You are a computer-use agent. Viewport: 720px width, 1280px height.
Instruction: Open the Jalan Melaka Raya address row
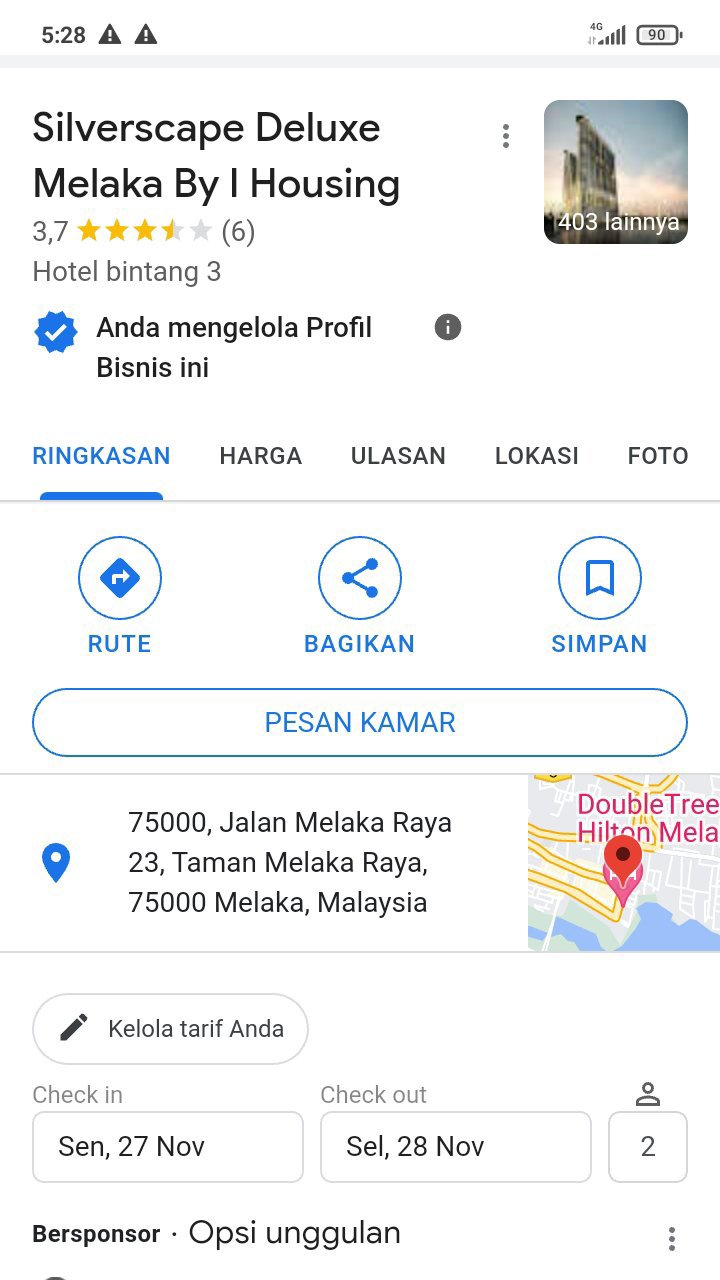pyautogui.click(x=289, y=862)
